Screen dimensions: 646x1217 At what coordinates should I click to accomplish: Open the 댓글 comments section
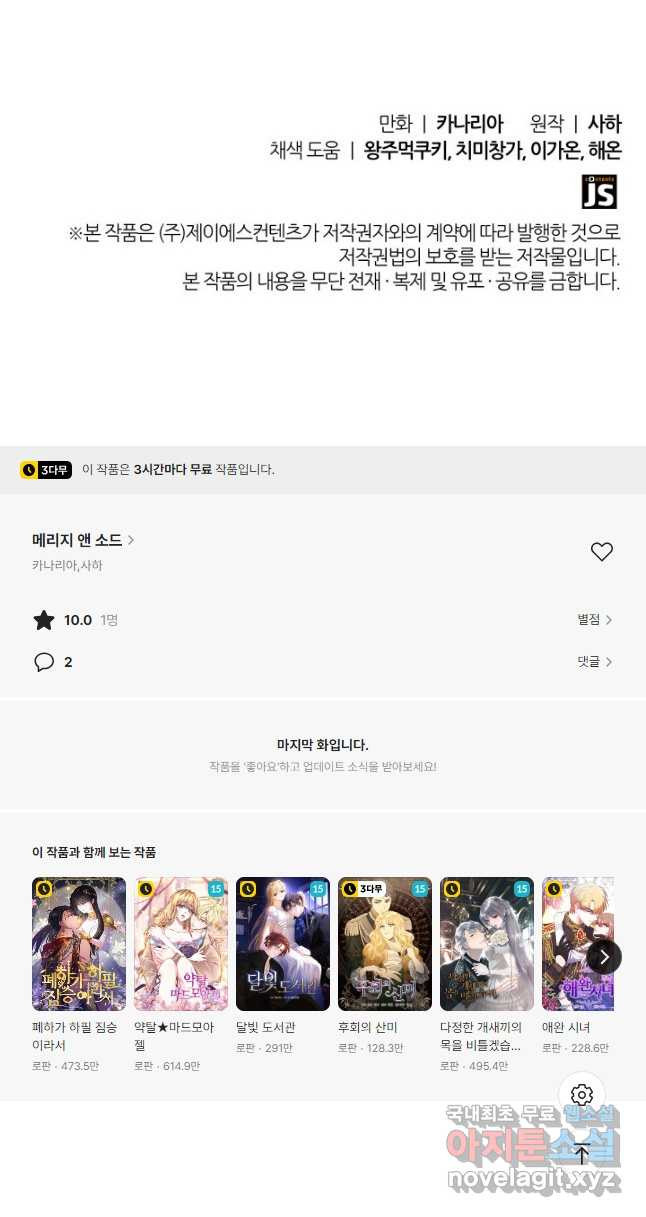click(x=594, y=662)
